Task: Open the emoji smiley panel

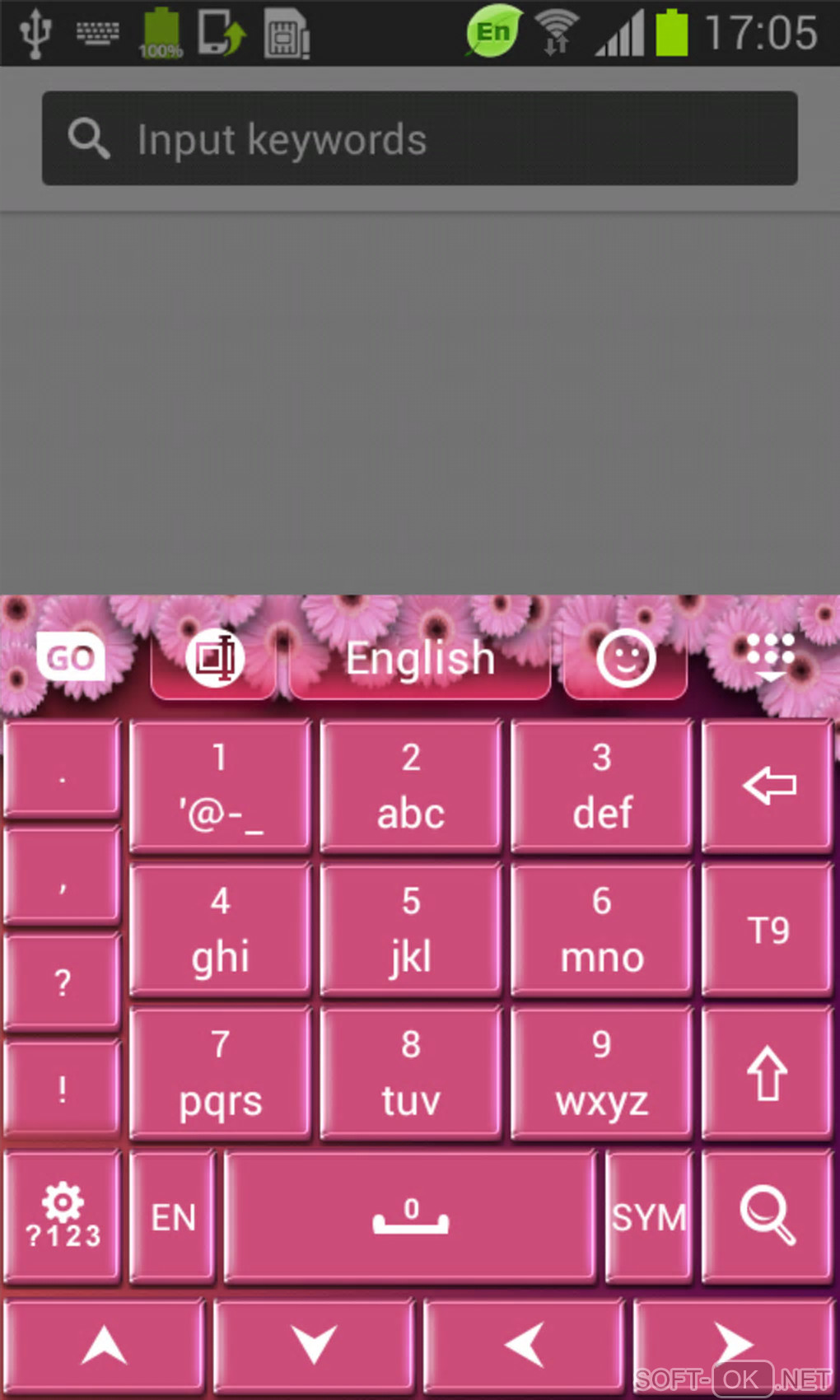Action: pos(625,658)
